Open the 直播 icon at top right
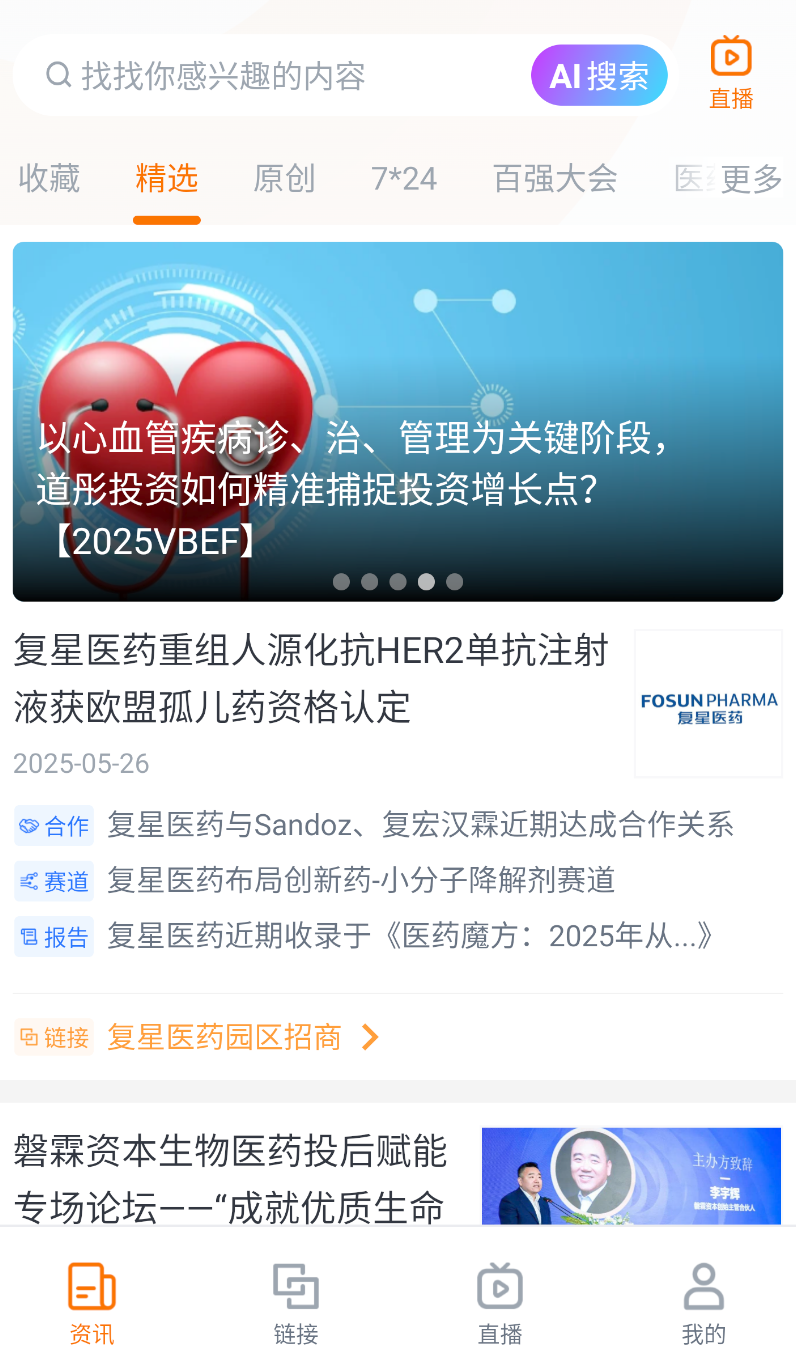Viewport: 796px width, 1364px height. (x=731, y=72)
